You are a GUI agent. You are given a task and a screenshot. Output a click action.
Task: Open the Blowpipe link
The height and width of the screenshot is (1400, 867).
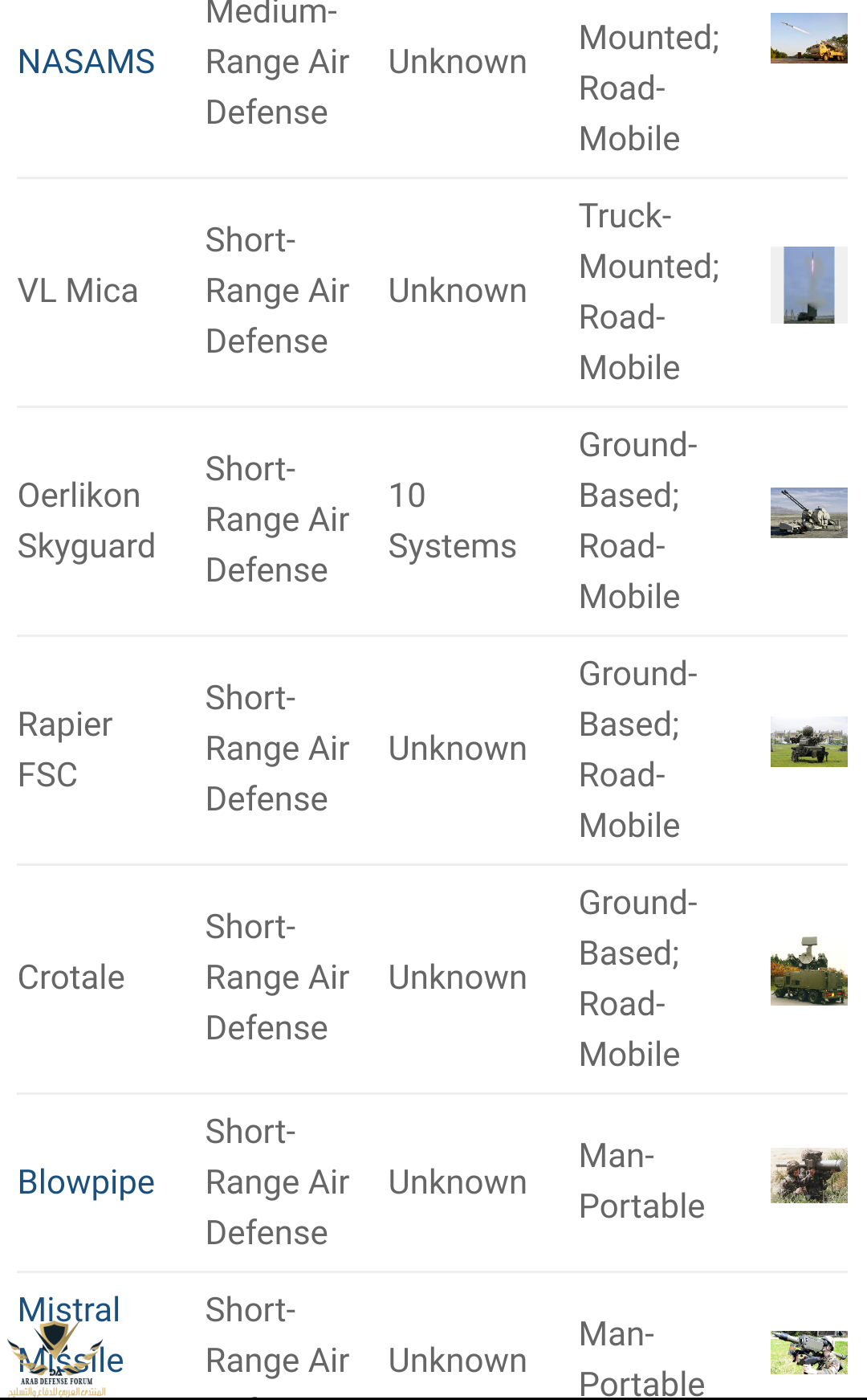pos(86,1182)
